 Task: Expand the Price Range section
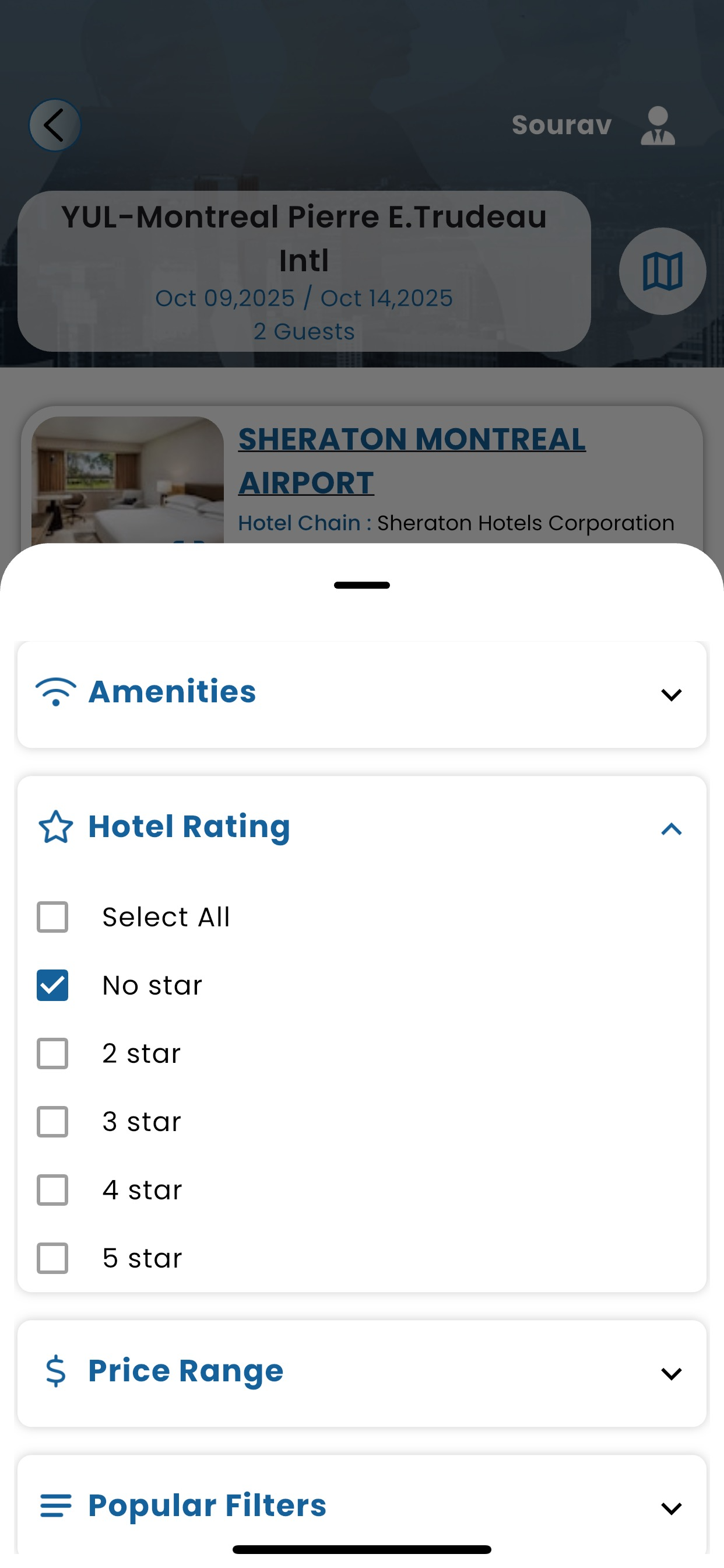pos(670,1374)
